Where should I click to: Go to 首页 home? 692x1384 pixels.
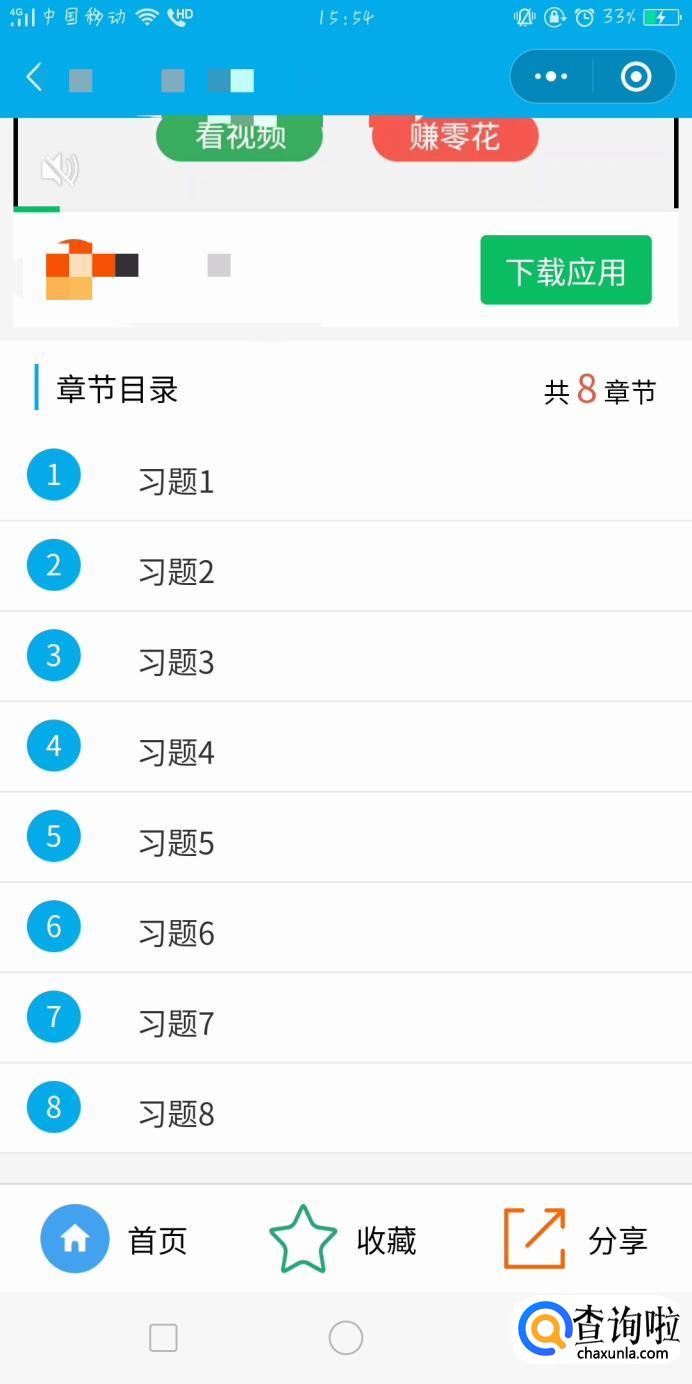[x=113, y=1239]
